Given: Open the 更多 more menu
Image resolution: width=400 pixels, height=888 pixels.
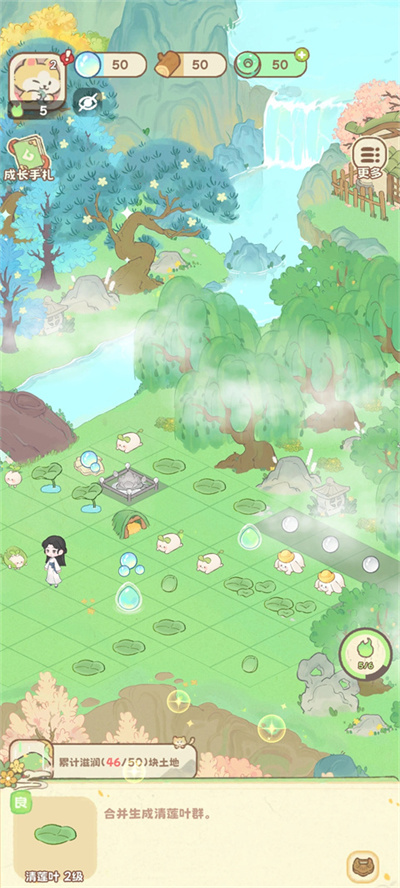Looking at the screenshot, I should [368, 159].
